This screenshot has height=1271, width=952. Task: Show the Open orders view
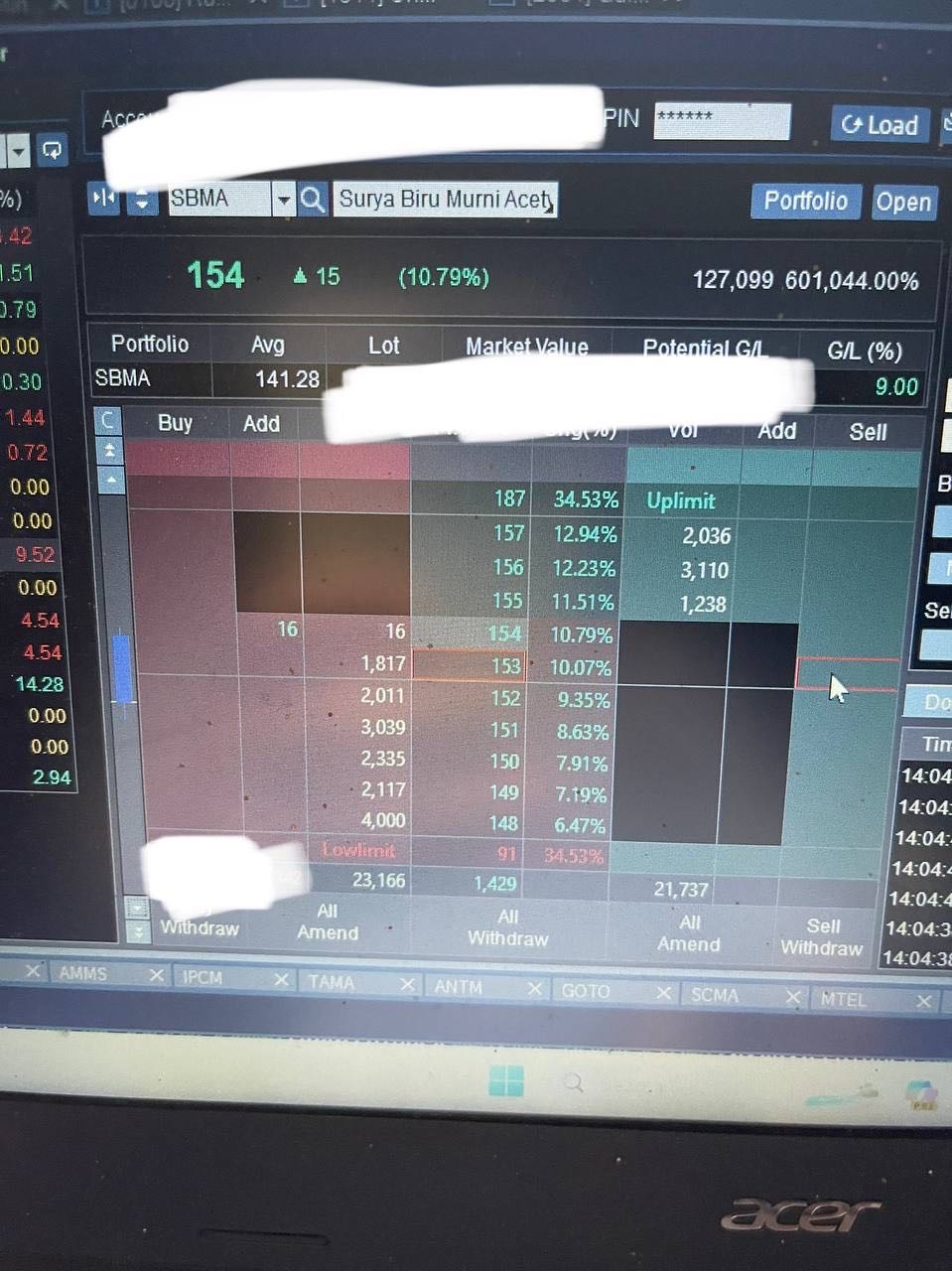click(902, 203)
